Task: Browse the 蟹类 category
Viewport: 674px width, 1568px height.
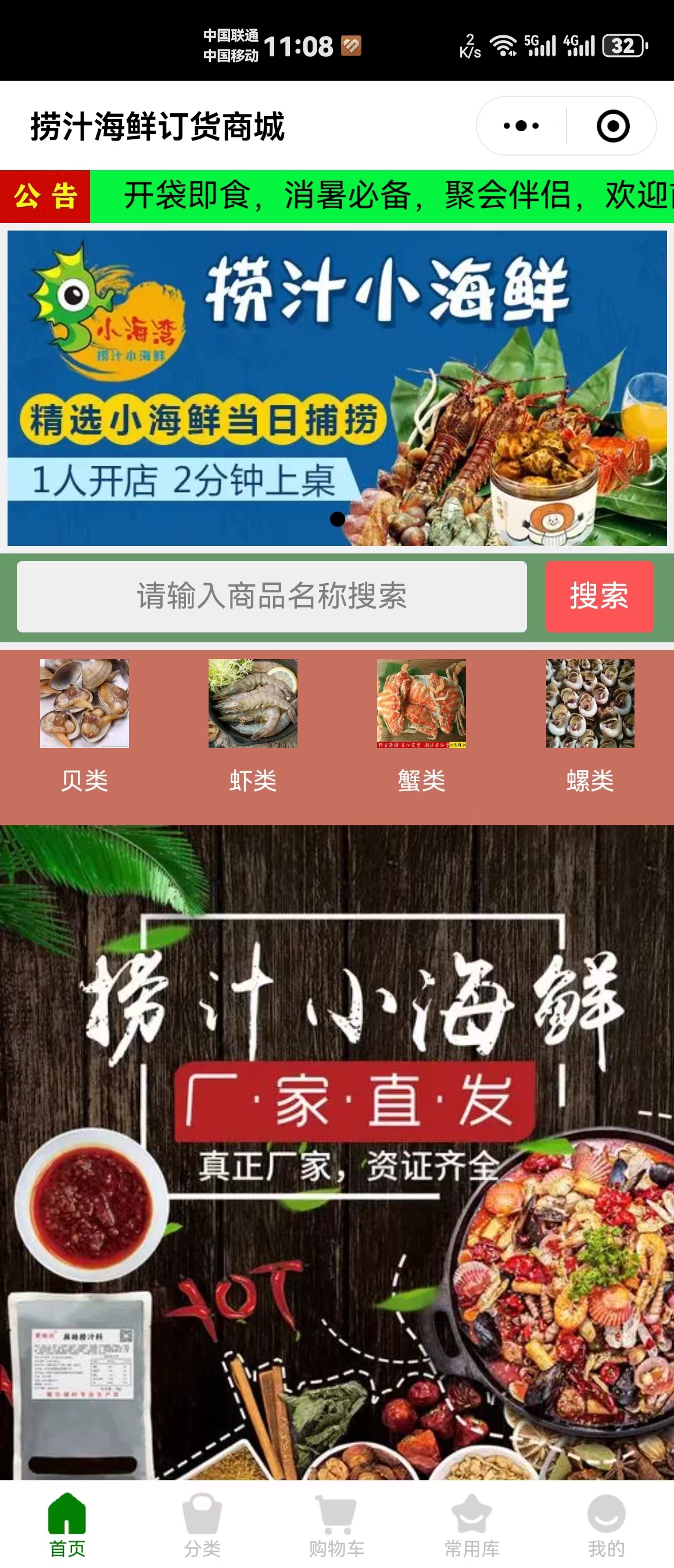Action: (x=421, y=725)
